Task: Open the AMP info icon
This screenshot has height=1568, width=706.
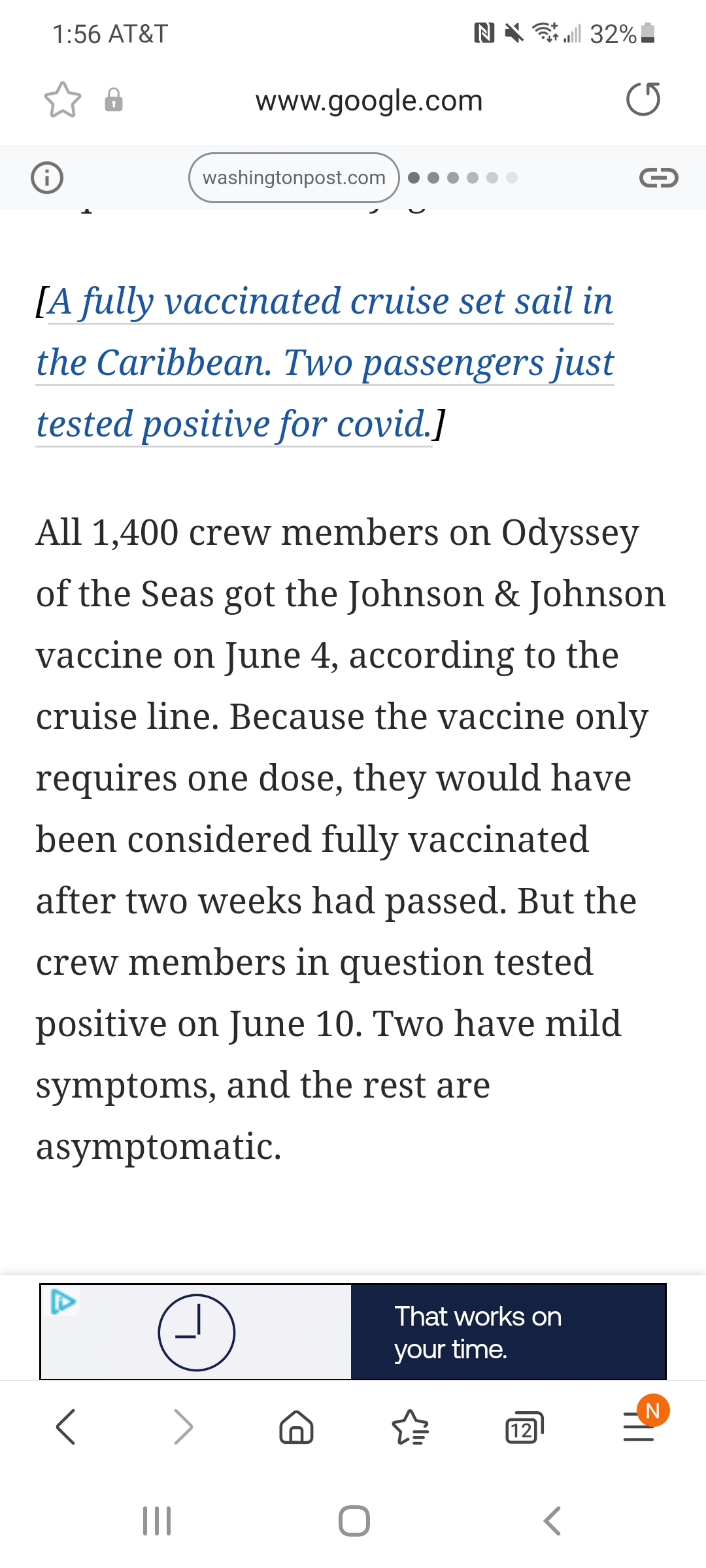Action: [47, 178]
